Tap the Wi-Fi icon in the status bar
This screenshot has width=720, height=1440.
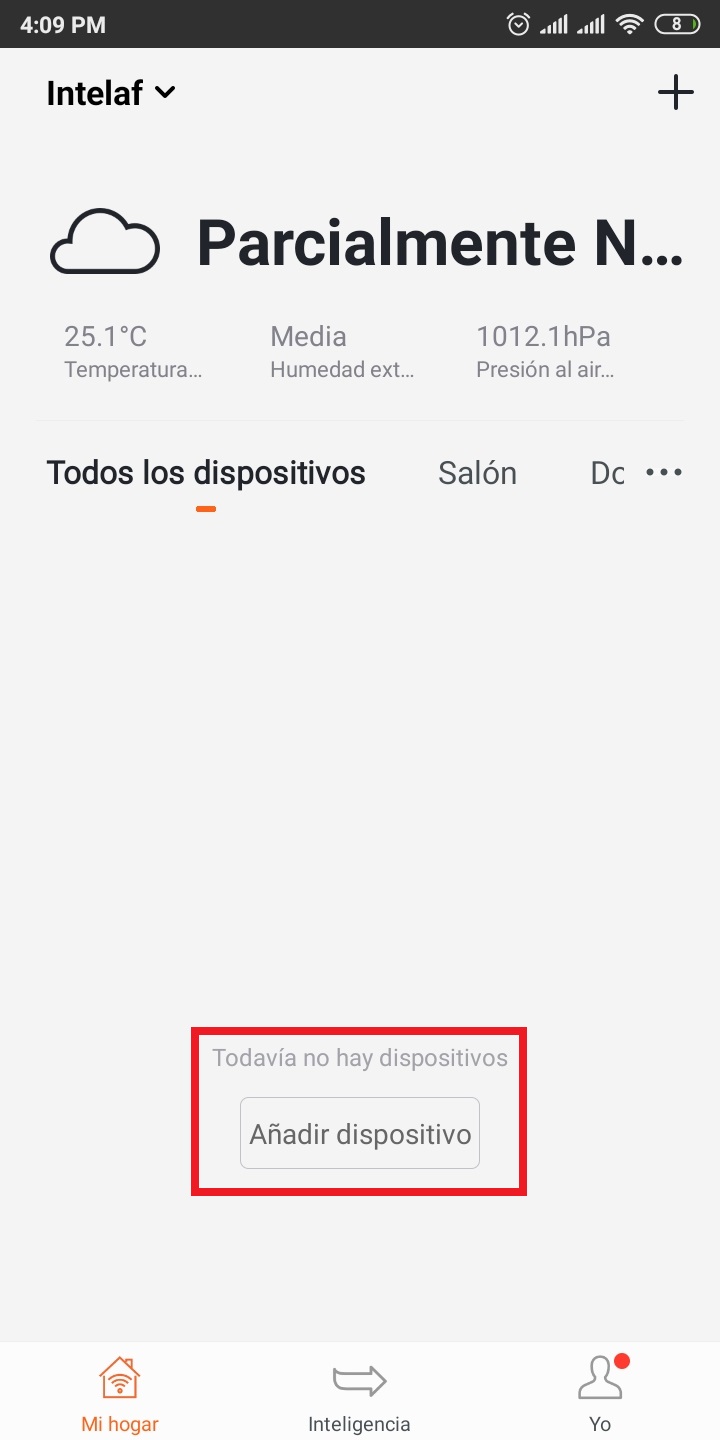coord(628,23)
